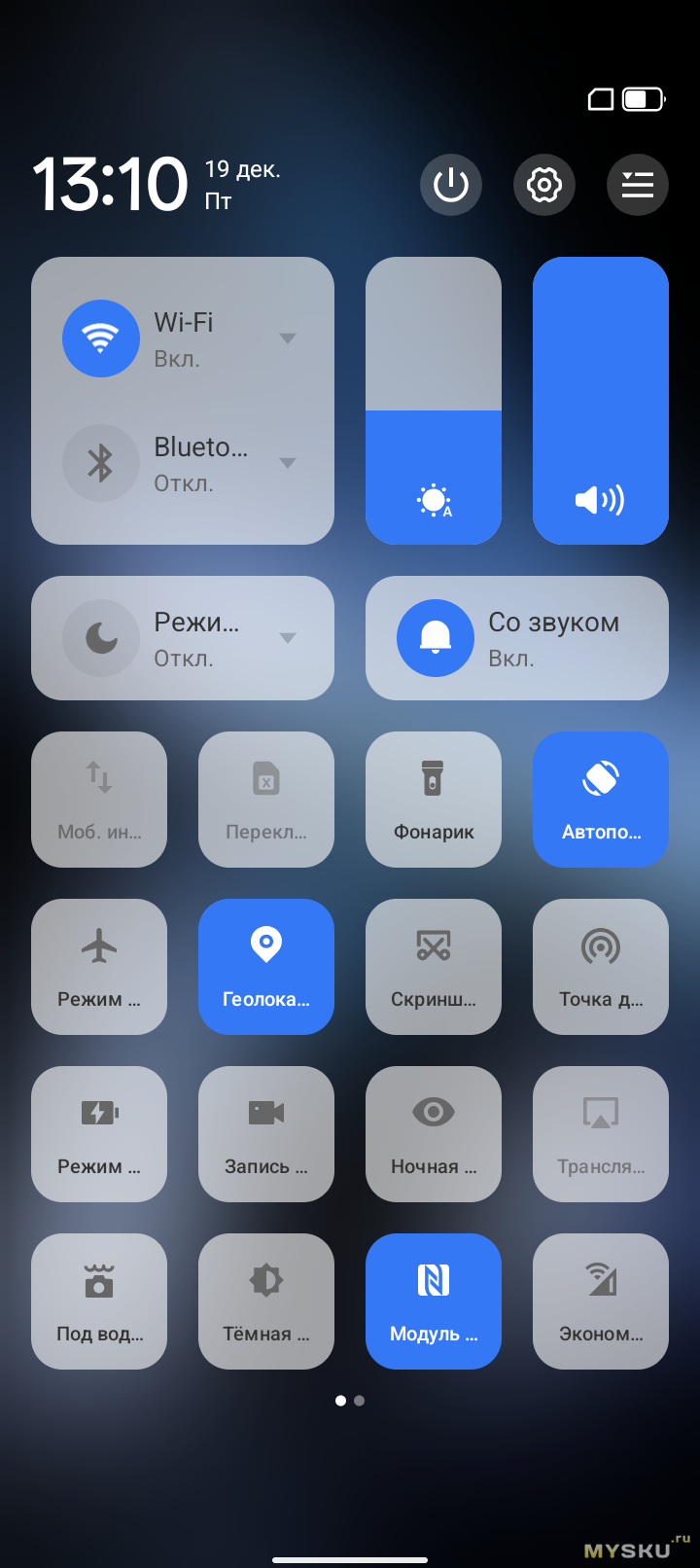Switch on Тёмная dark theme tile
The height and width of the screenshot is (1568, 700).
click(266, 1301)
